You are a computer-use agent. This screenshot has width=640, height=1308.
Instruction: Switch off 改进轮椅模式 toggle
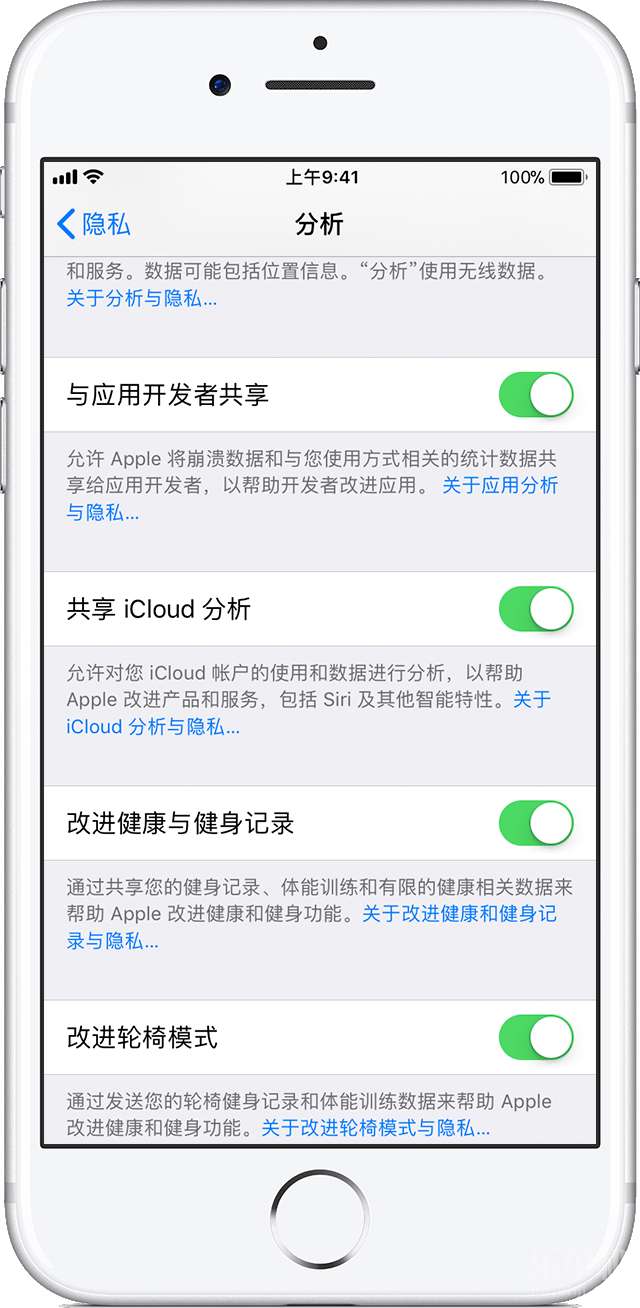536,1037
